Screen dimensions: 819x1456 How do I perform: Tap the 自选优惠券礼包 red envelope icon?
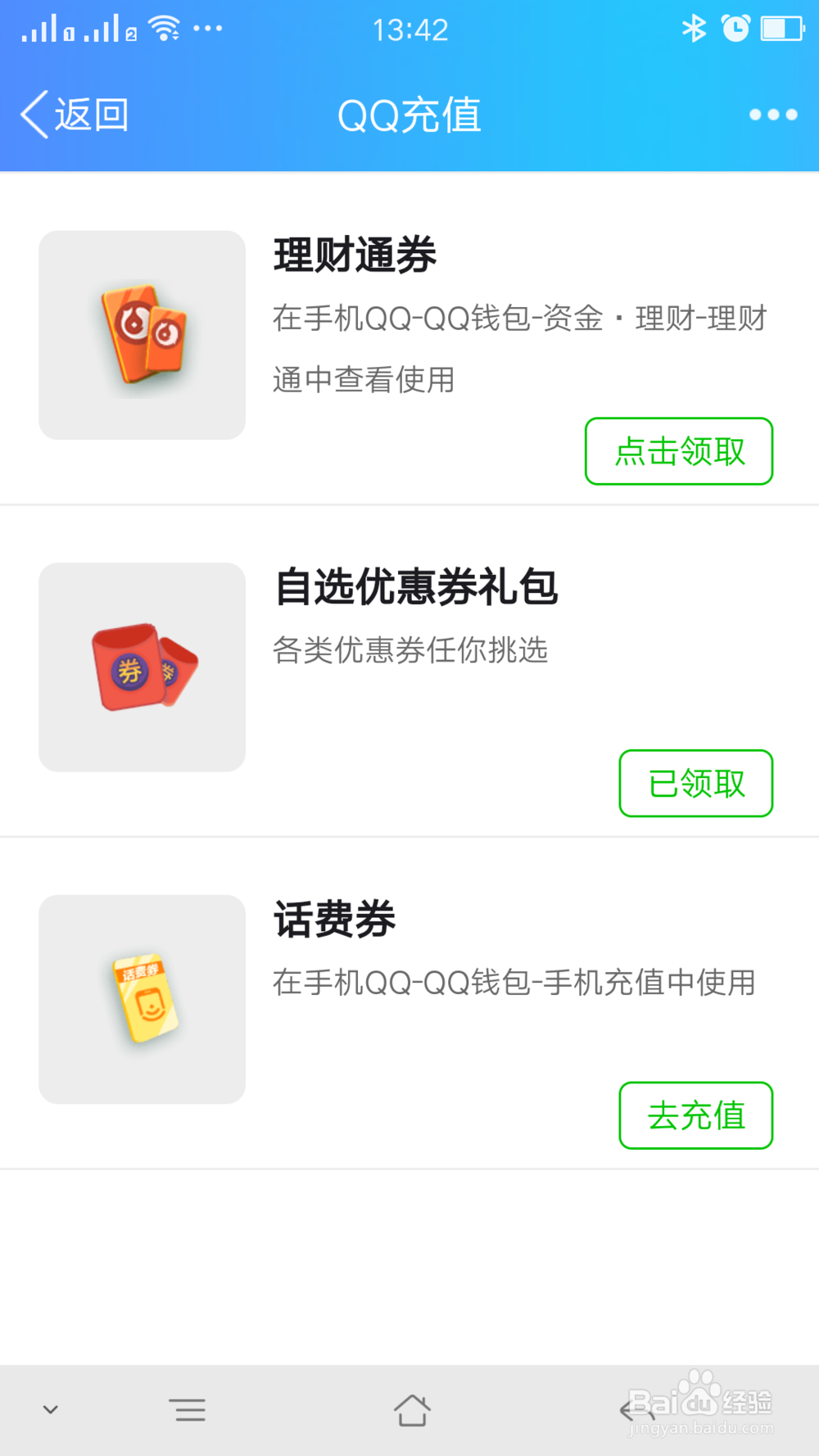coord(142,666)
